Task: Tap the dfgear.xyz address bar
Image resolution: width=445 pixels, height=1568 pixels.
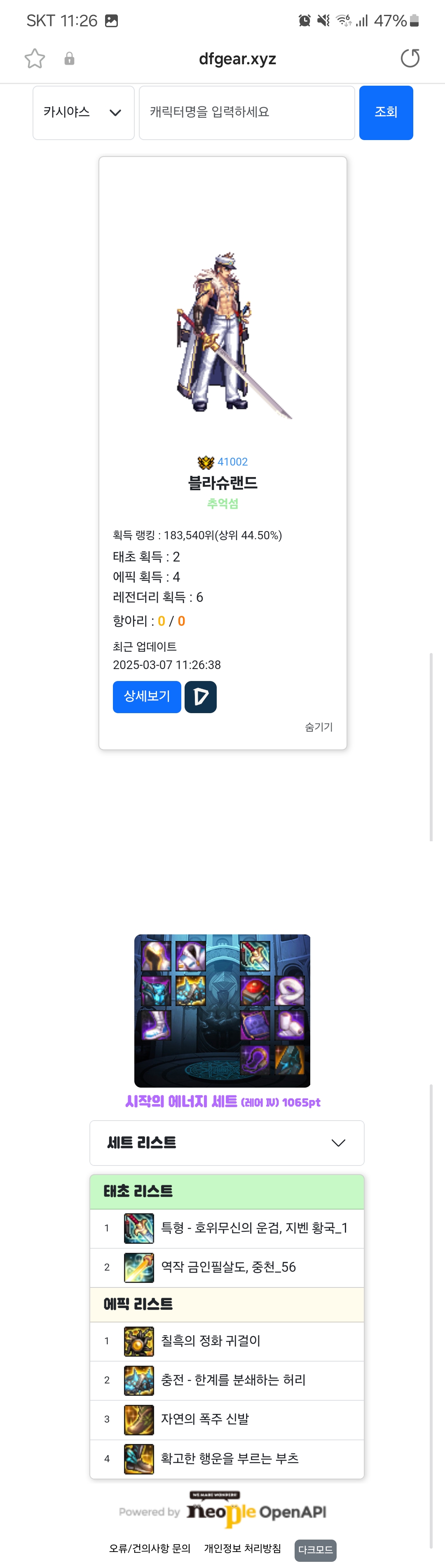Action: (237, 59)
